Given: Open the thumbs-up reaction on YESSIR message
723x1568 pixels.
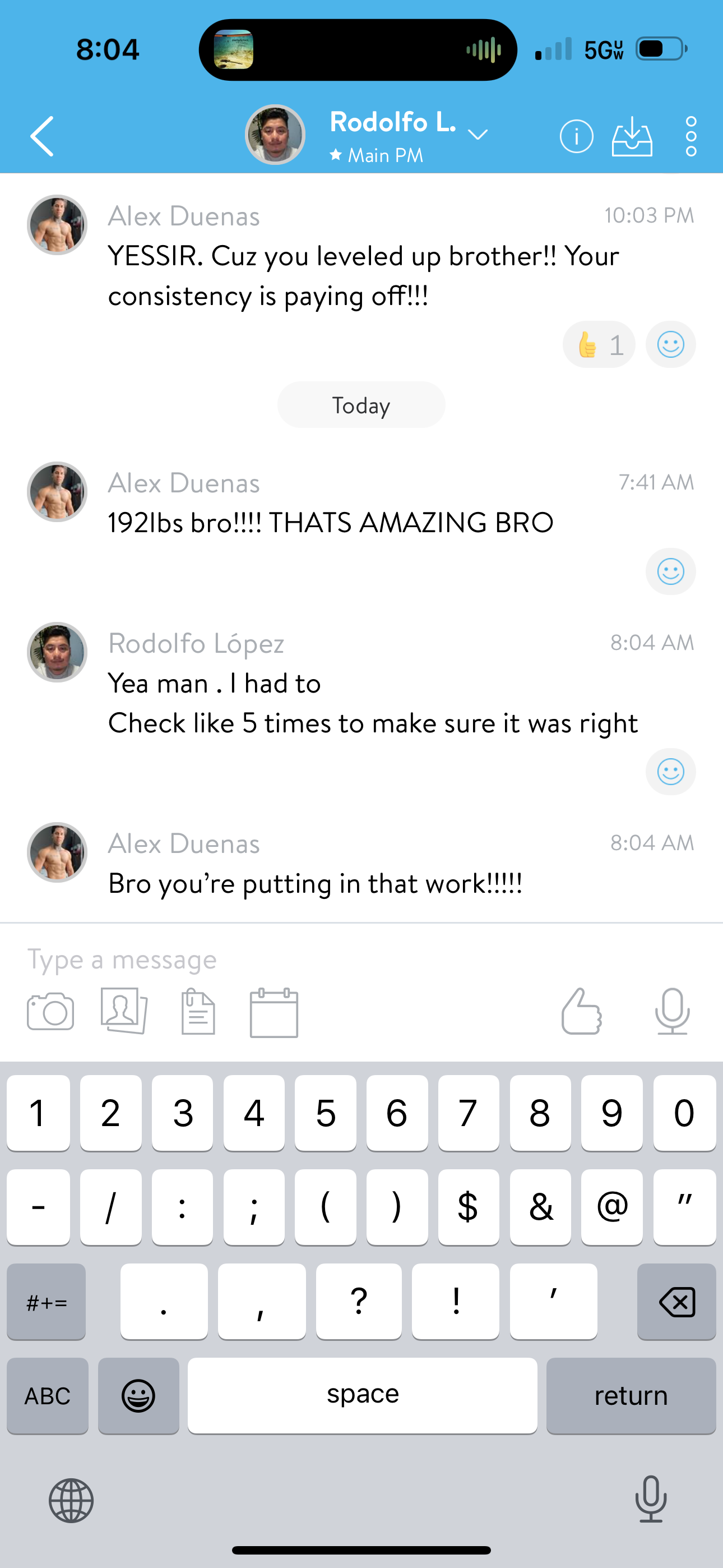Looking at the screenshot, I should click(599, 345).
